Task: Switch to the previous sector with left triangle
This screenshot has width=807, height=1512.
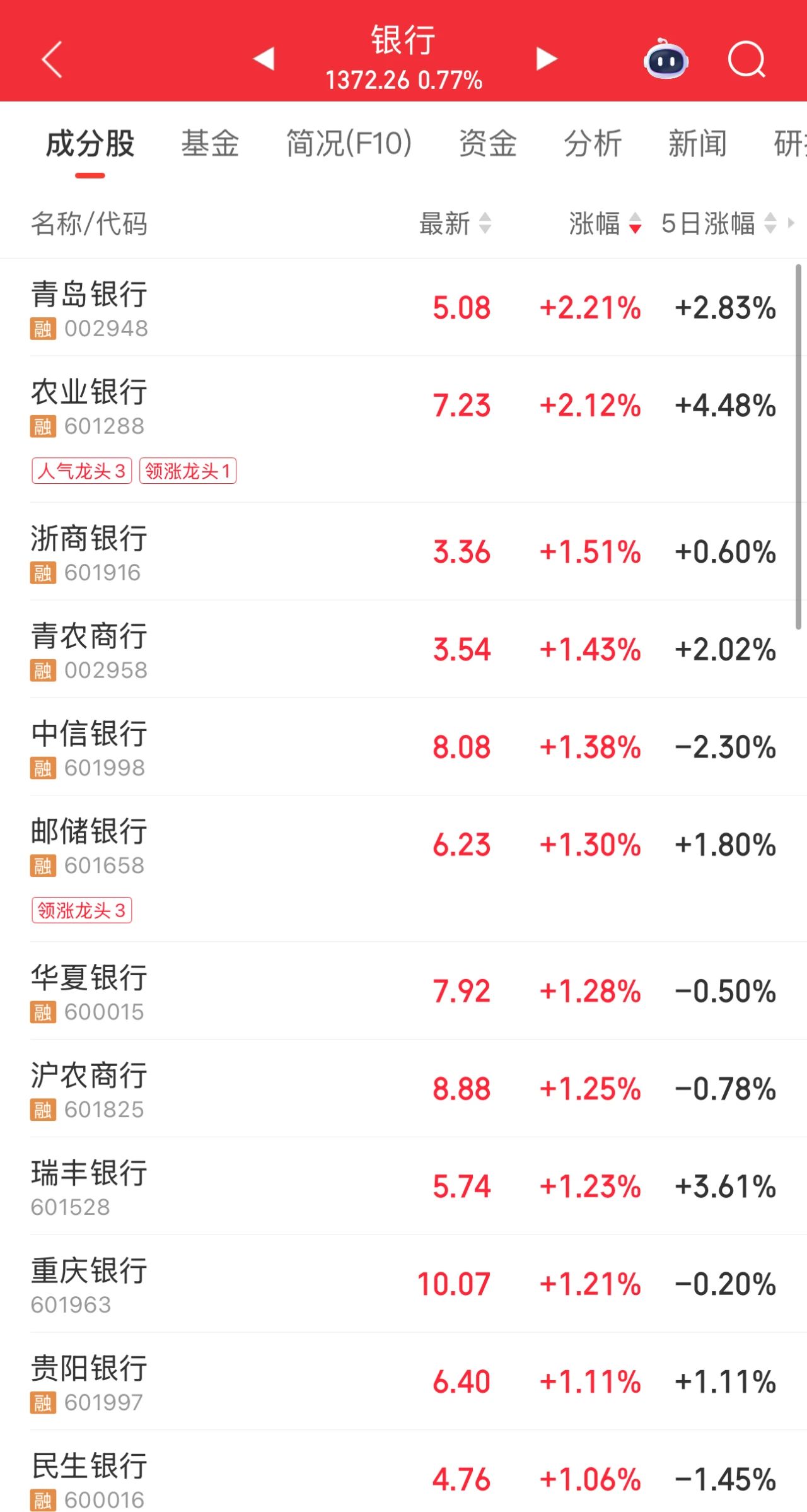Action: [x=264, y=59]
